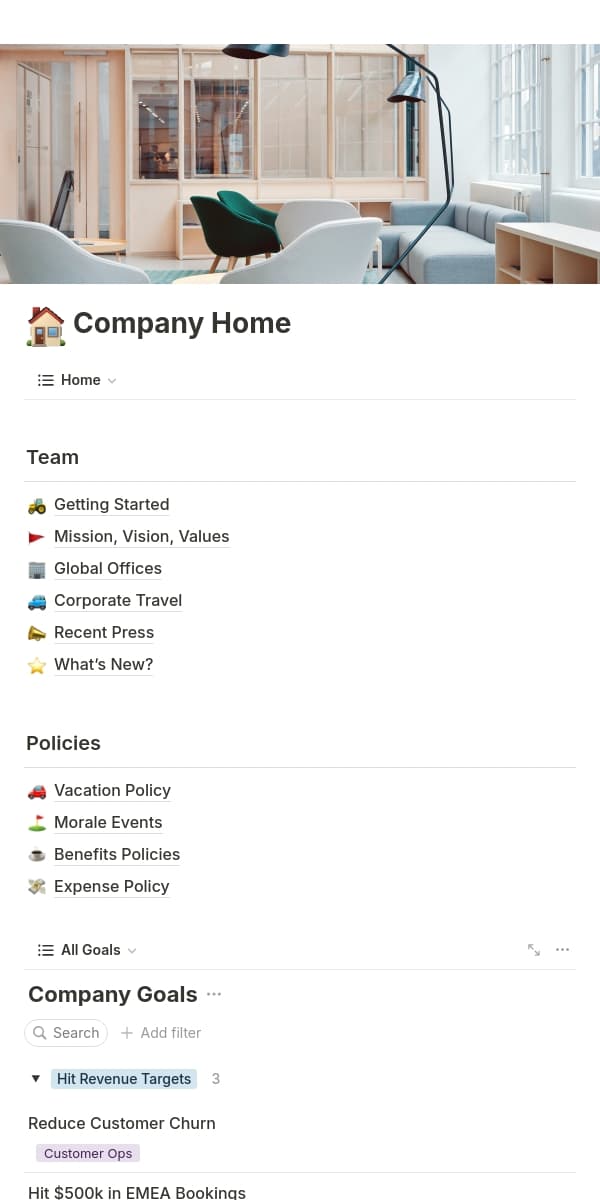Screen dimensions: 600x1200
Task: Open the Home view dropdown
Action: pyautogui.click(x=78, y=380)
